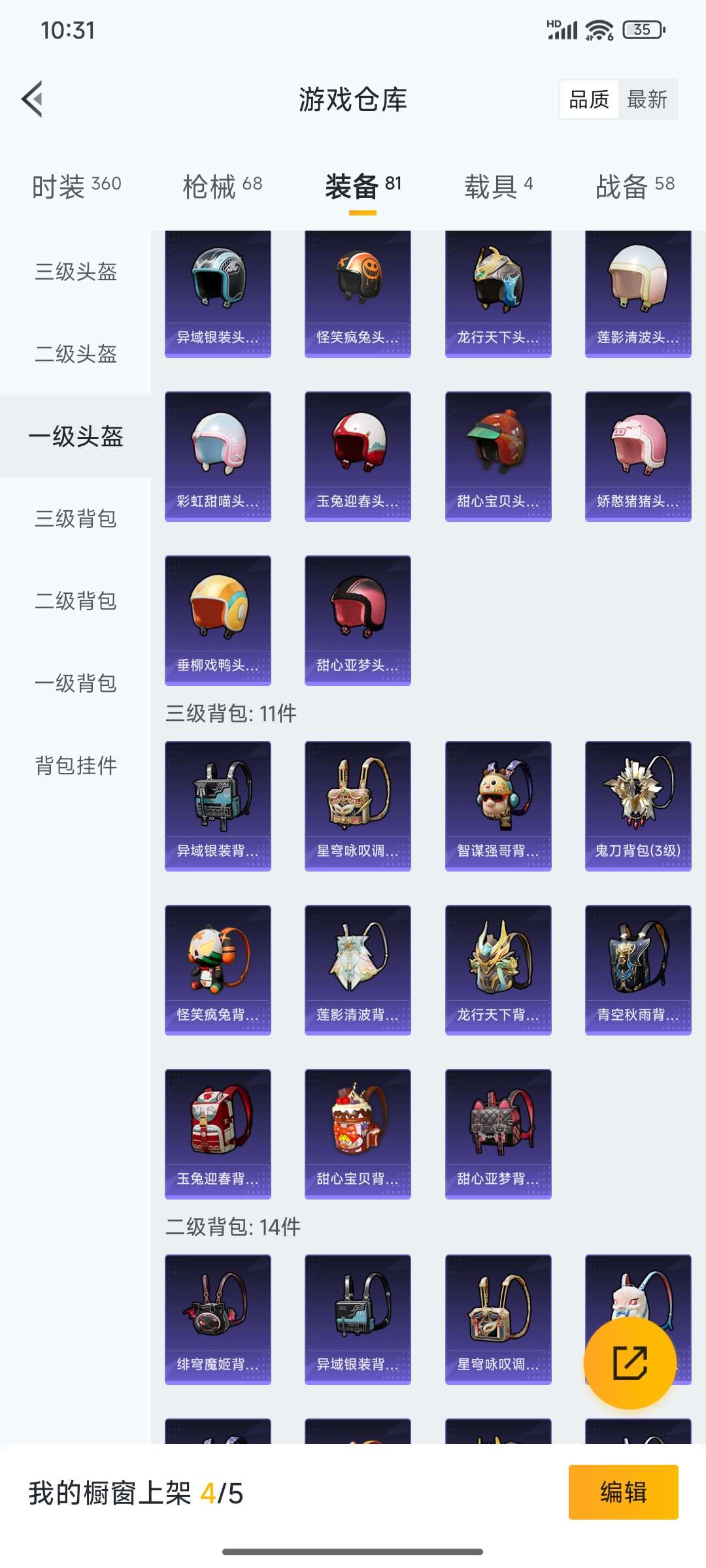Screen dimensions: 706x1568
Task: Open the 鬼刀背包(3级) item
Action: tap(638, 806)
